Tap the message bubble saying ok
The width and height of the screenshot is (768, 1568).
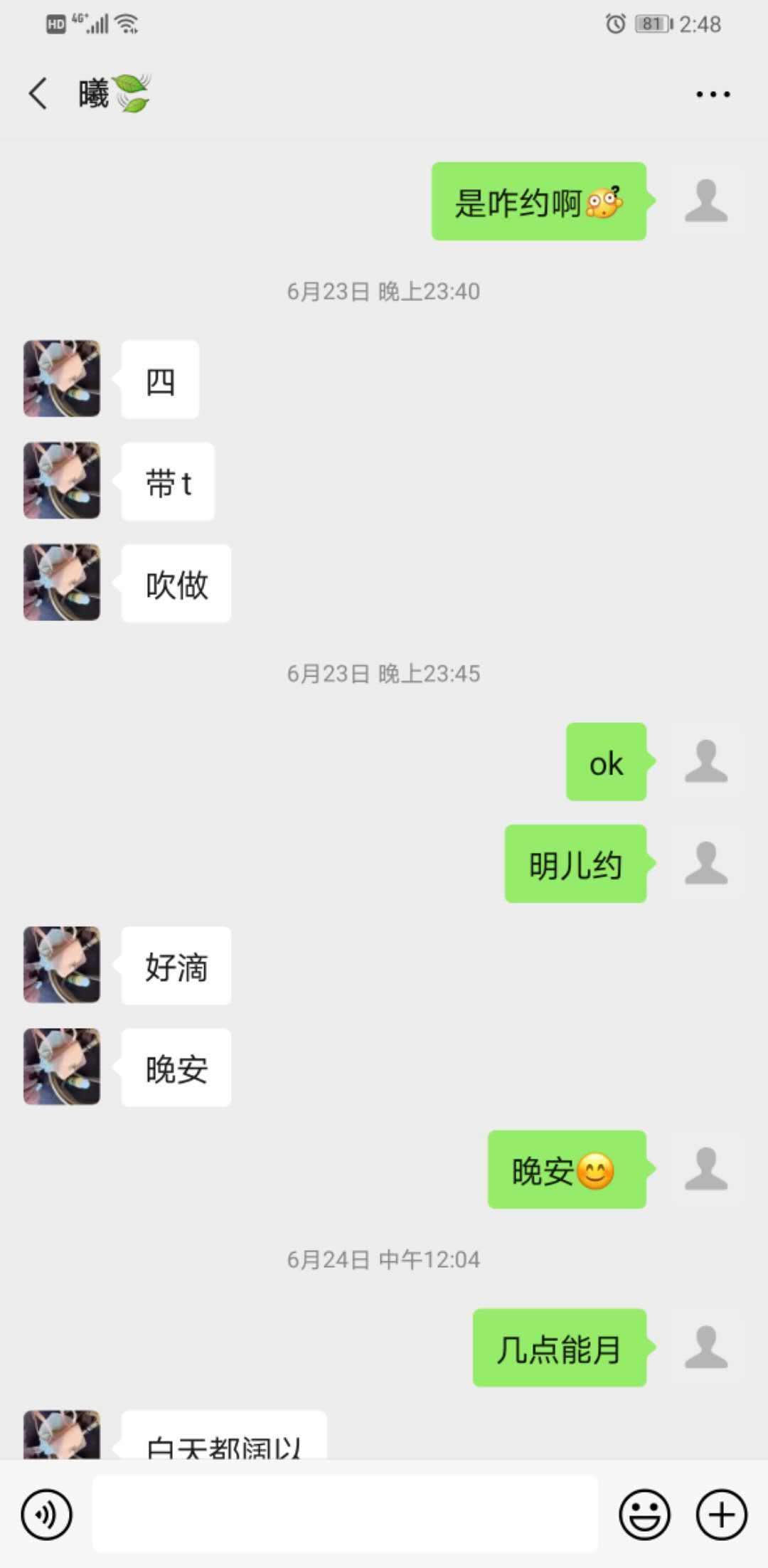click(605, 762)
